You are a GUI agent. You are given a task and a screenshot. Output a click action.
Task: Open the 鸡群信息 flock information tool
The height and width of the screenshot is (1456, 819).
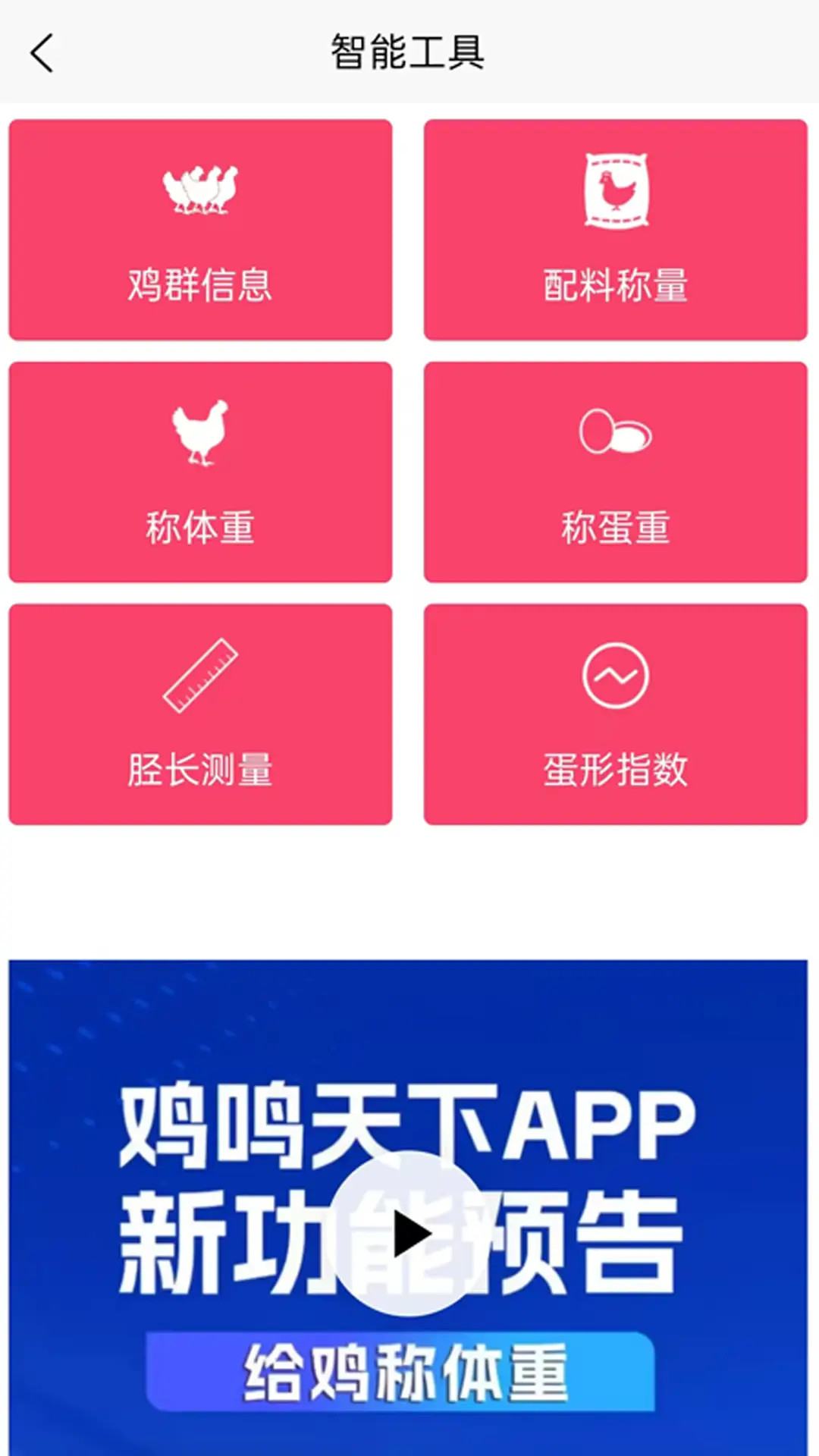coord(201,229)
